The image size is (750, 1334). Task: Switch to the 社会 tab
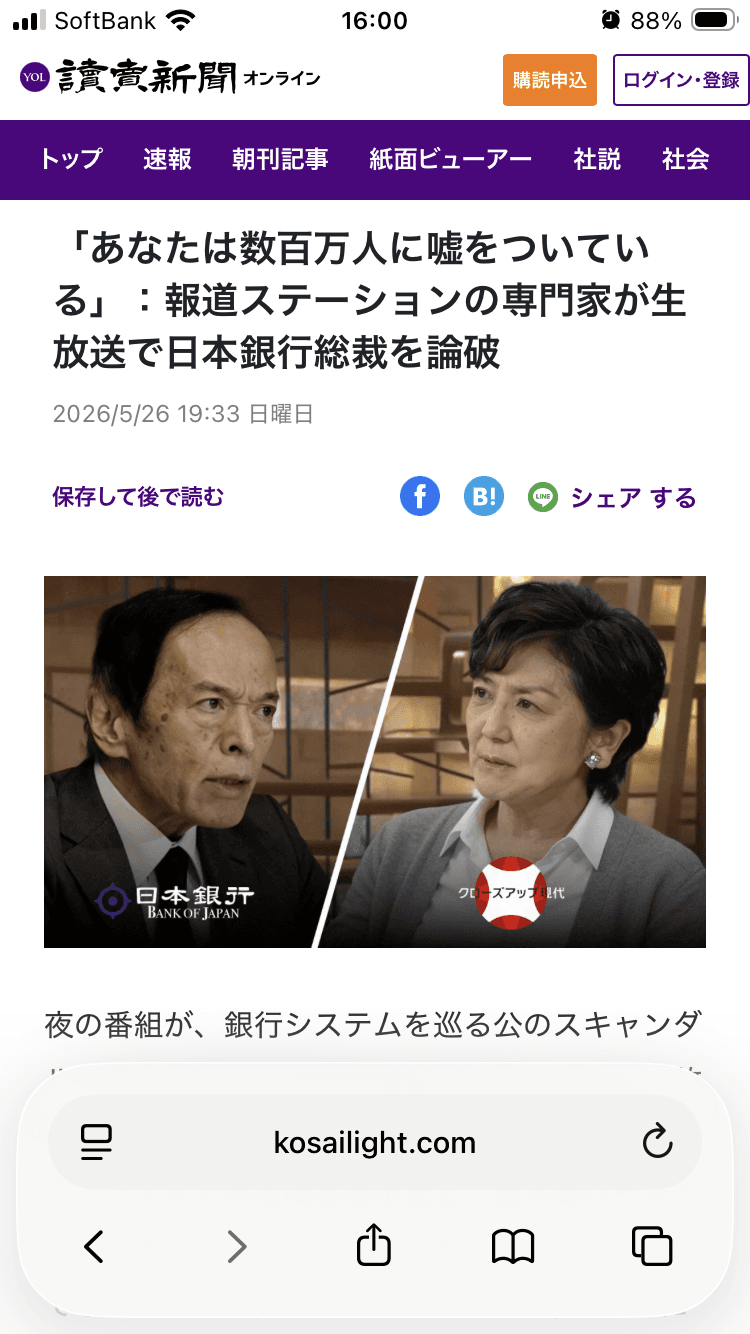point(685,159)
